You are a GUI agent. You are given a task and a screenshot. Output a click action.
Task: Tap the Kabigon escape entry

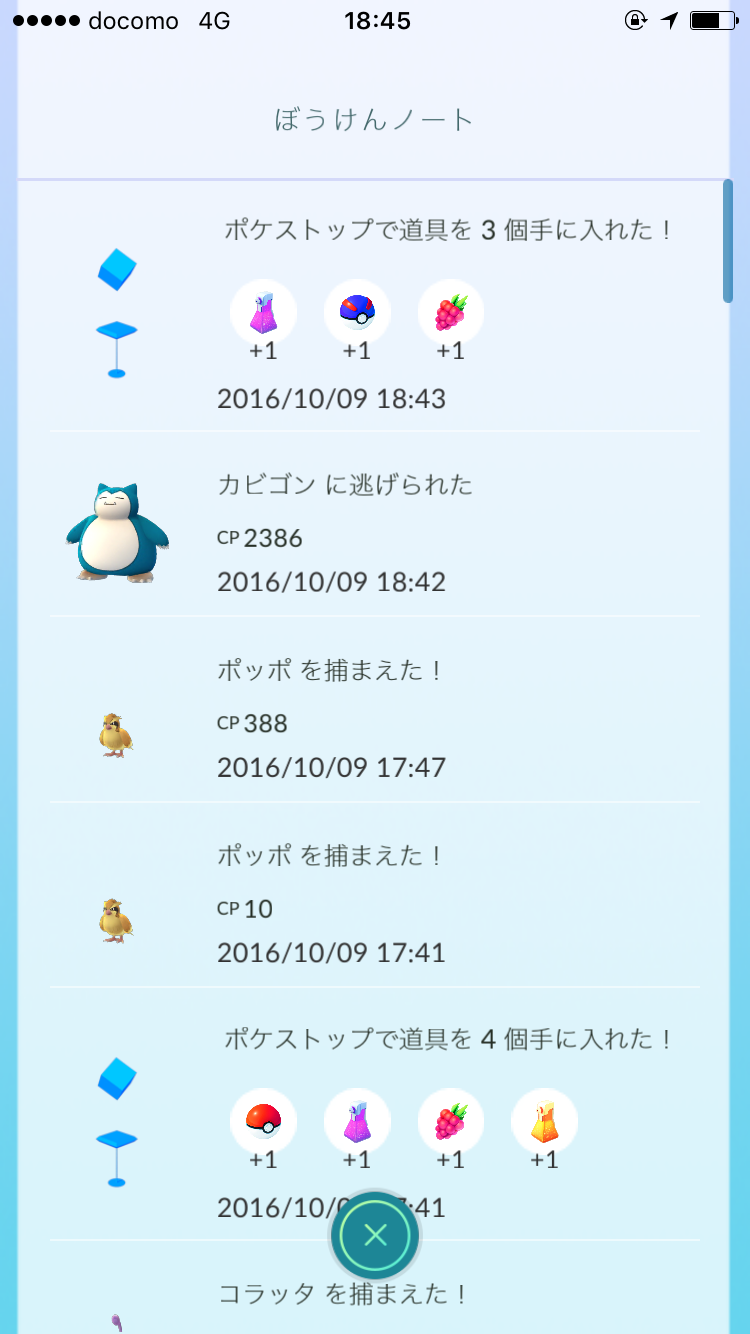pos(344,484)
